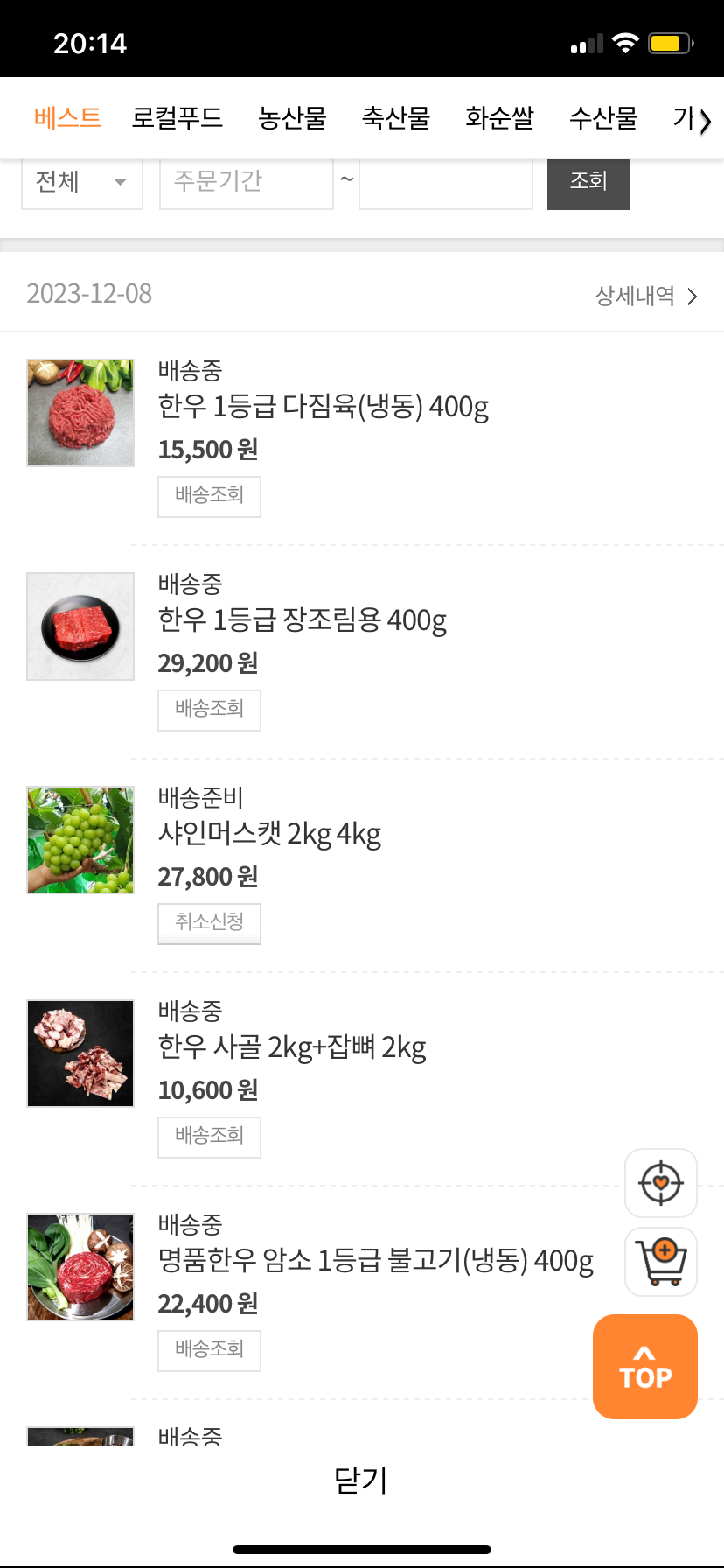Tap the 주문기간 start date field

pos(246,182)
